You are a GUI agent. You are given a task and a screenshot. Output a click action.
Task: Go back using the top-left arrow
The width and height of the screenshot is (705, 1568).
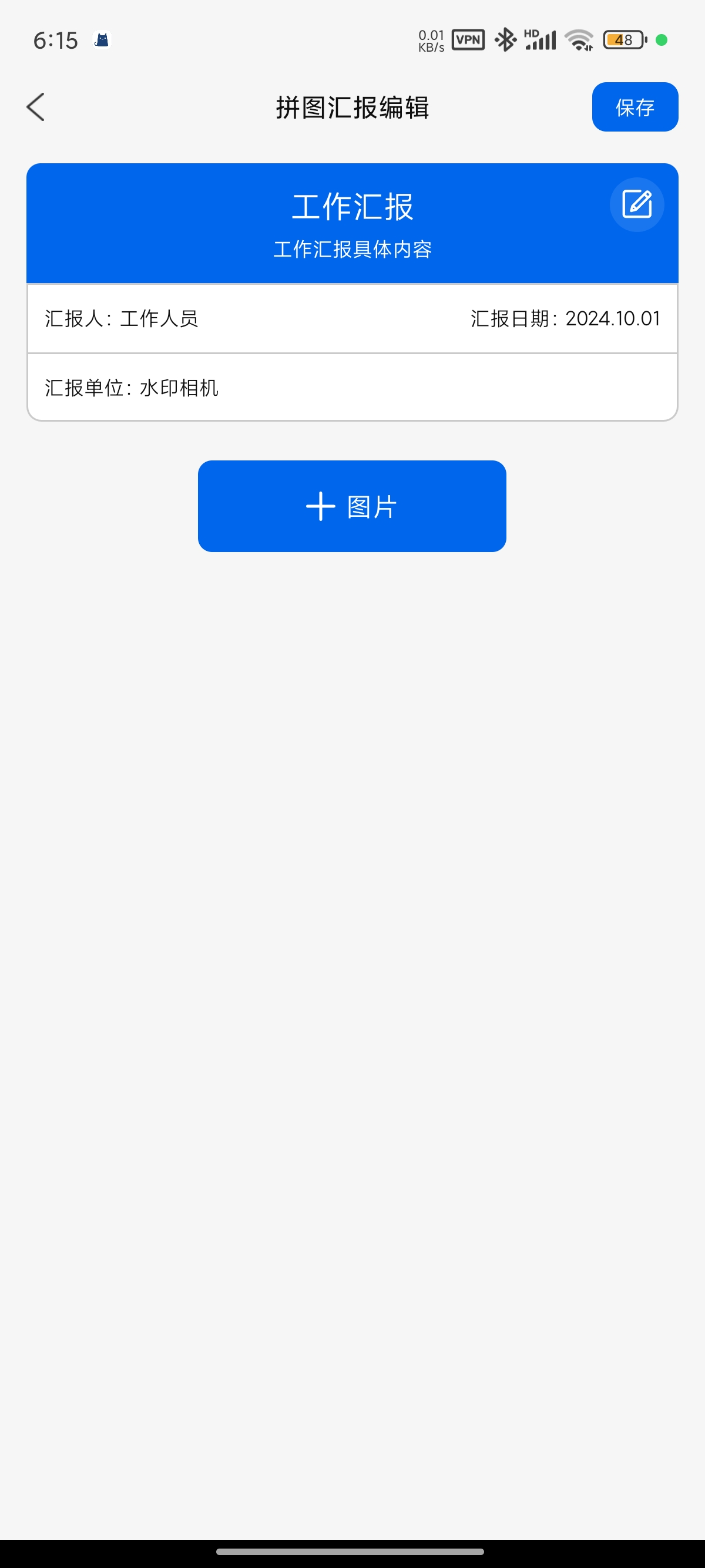(36, 107)
